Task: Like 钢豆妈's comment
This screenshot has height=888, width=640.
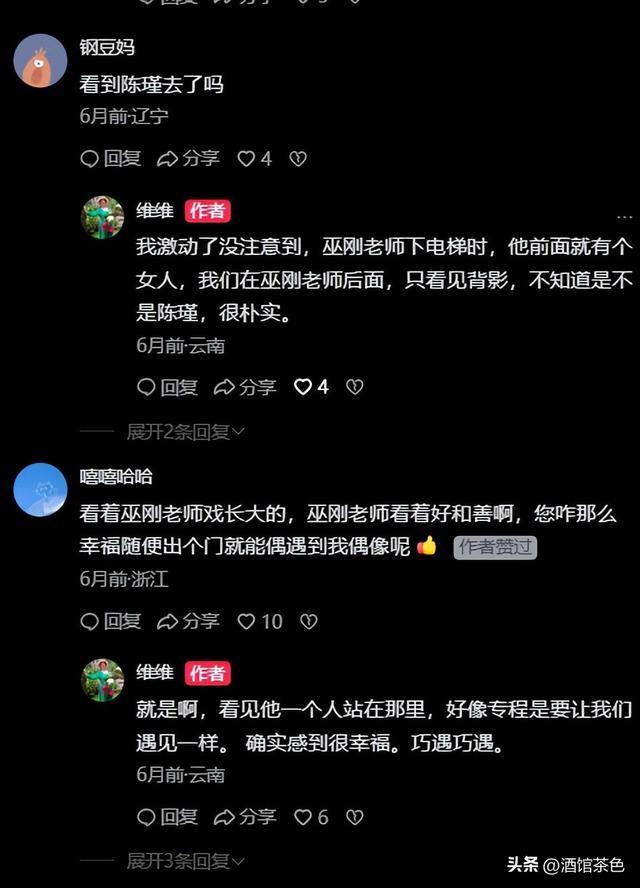Action: tap(254, 159)
